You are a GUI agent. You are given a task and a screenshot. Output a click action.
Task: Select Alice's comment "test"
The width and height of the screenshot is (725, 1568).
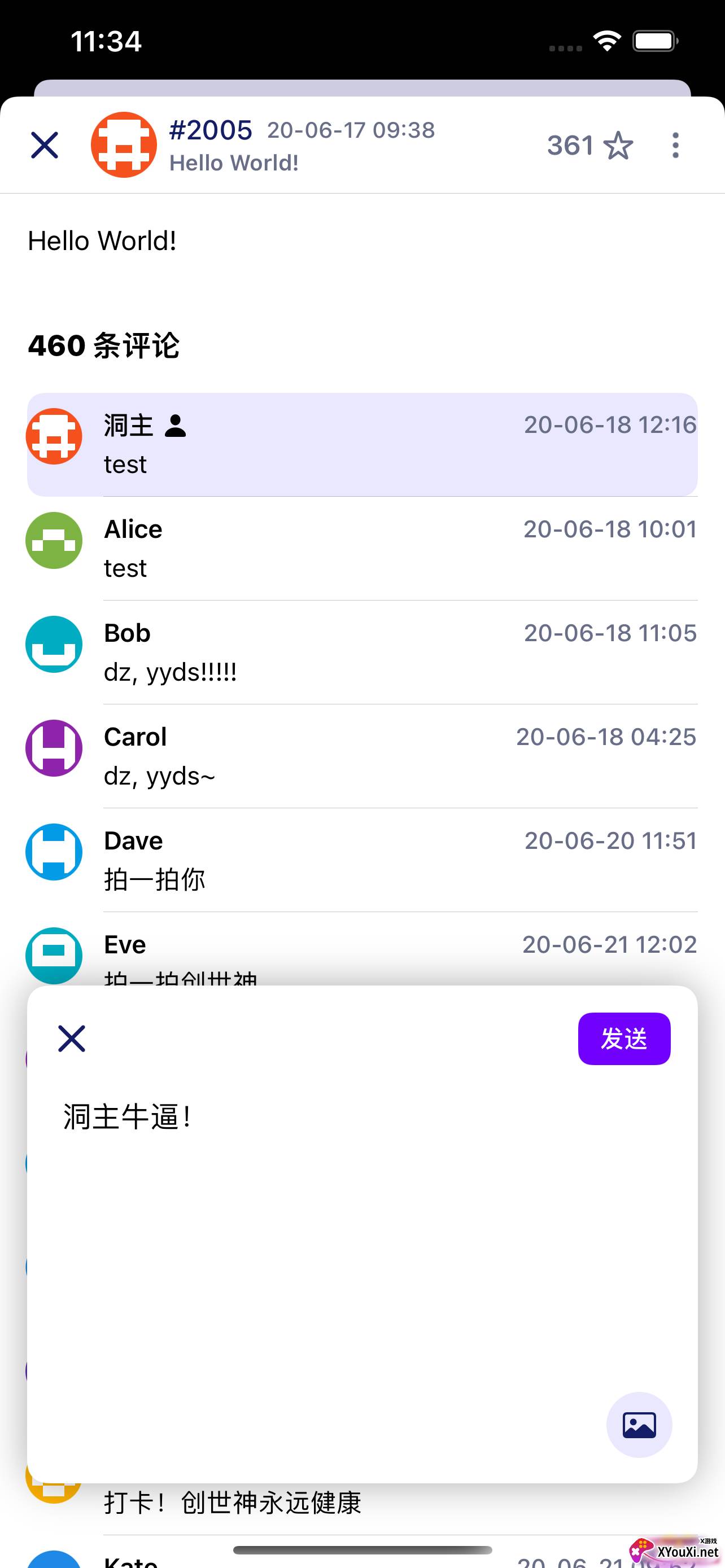click(x=362, y=549)
